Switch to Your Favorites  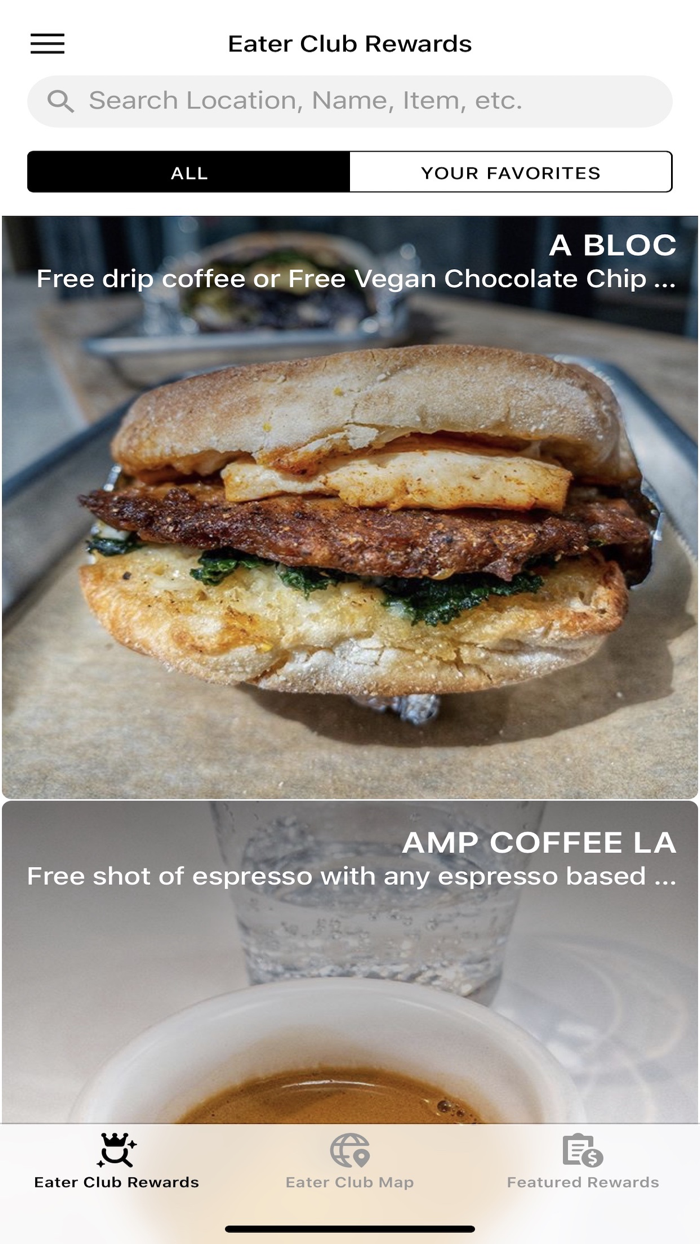tap(510, 172)
